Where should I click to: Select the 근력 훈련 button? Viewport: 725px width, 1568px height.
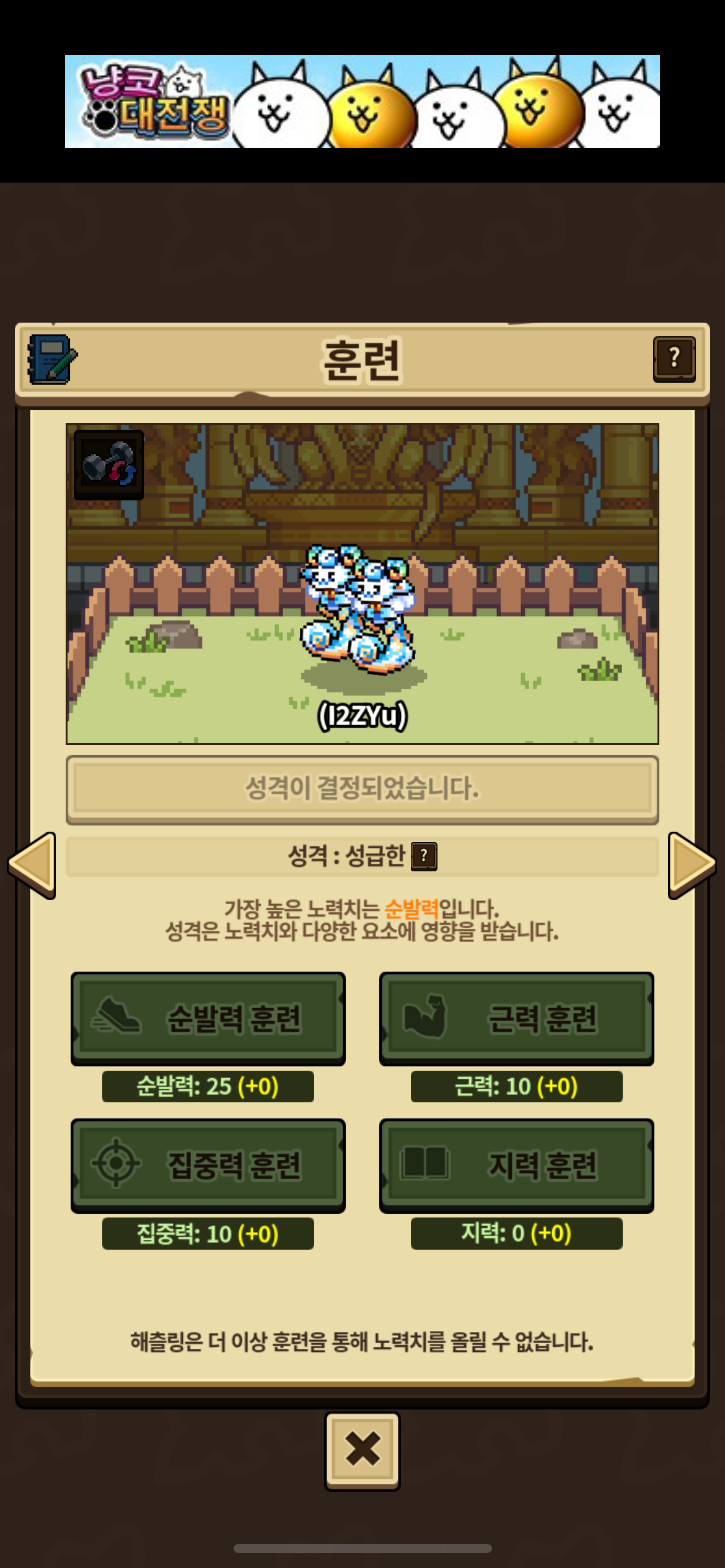[517, 1018]
